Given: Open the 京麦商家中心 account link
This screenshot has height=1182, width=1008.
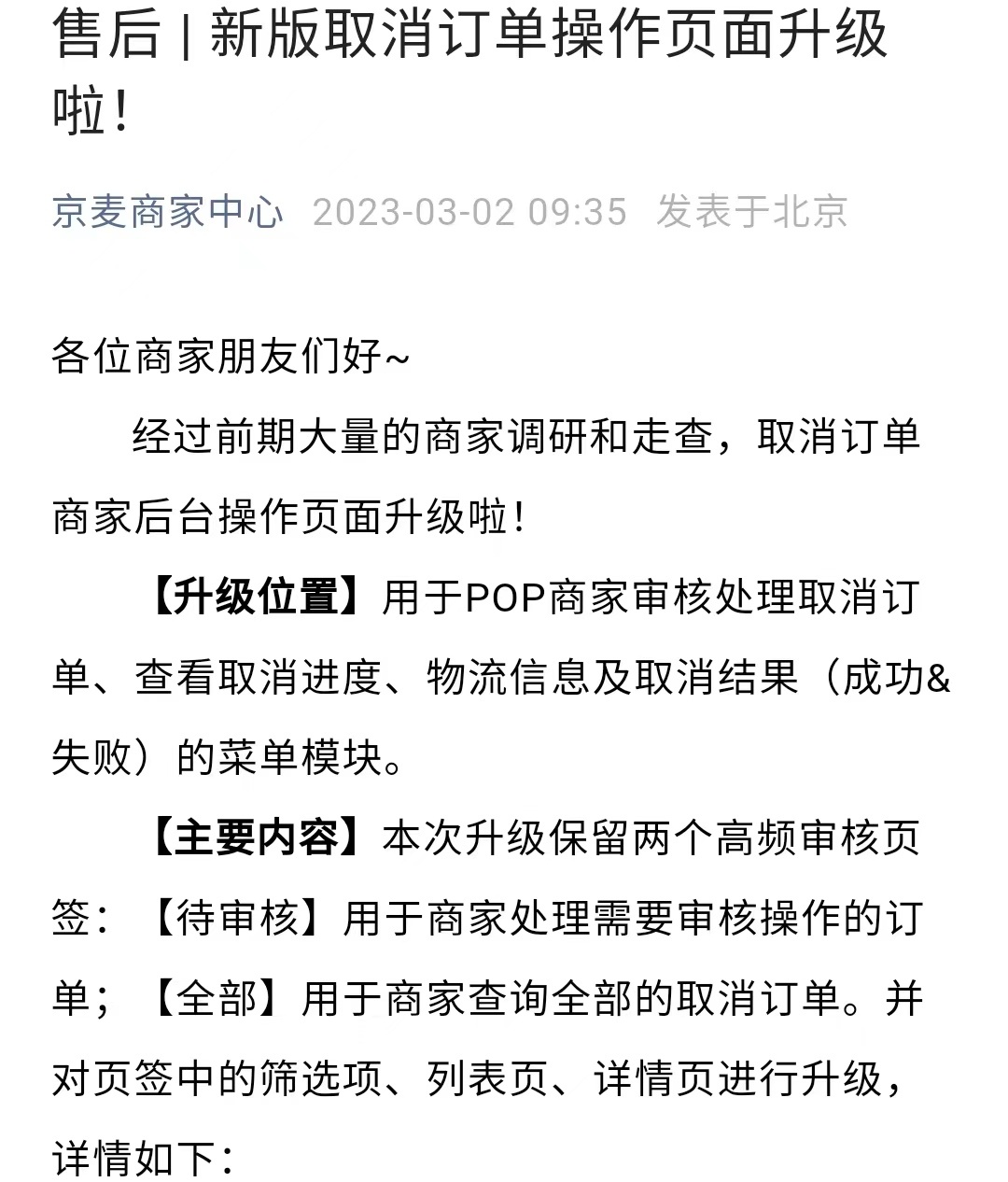Looking at the screenshot, I should (167, 212).
